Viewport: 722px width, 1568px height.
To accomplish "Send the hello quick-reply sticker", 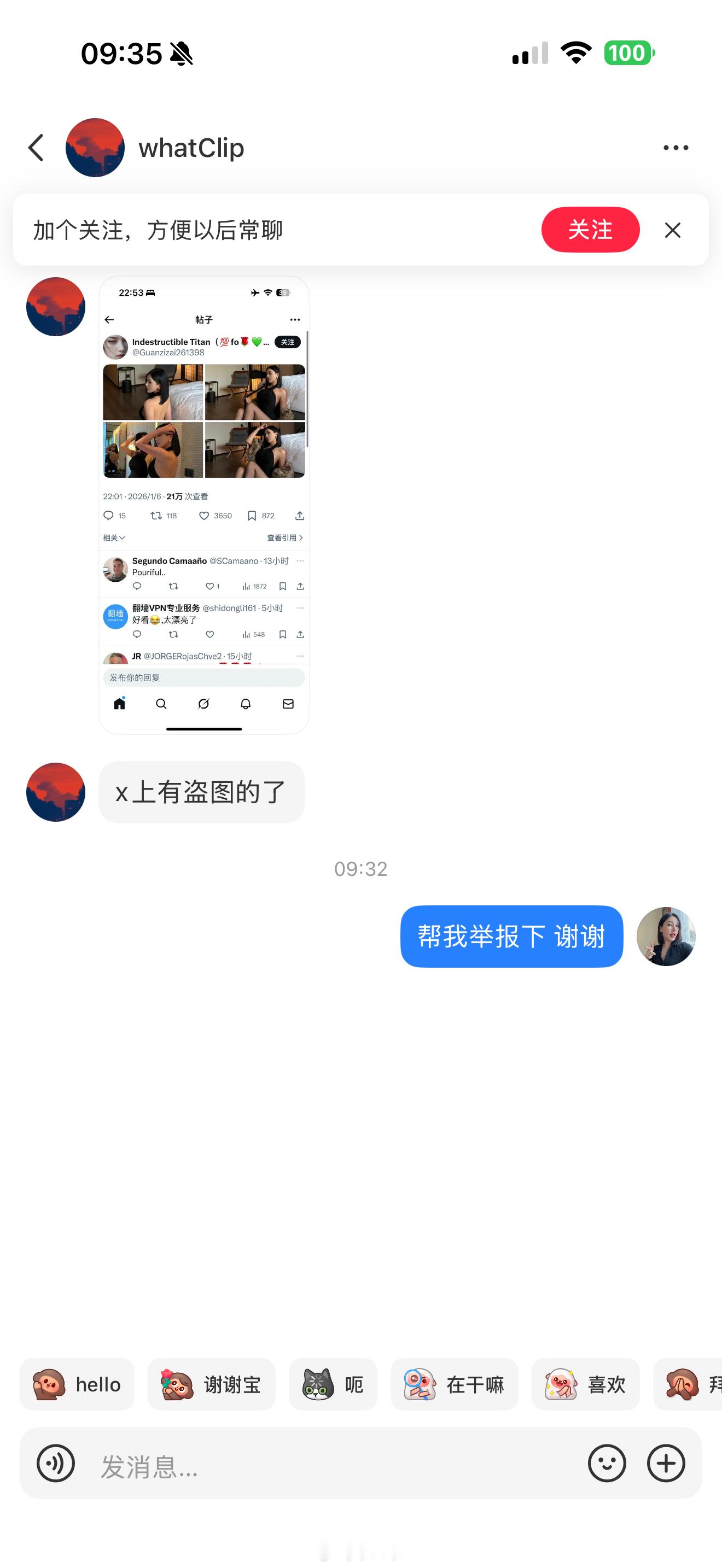I will click(x=77, y=1384).
